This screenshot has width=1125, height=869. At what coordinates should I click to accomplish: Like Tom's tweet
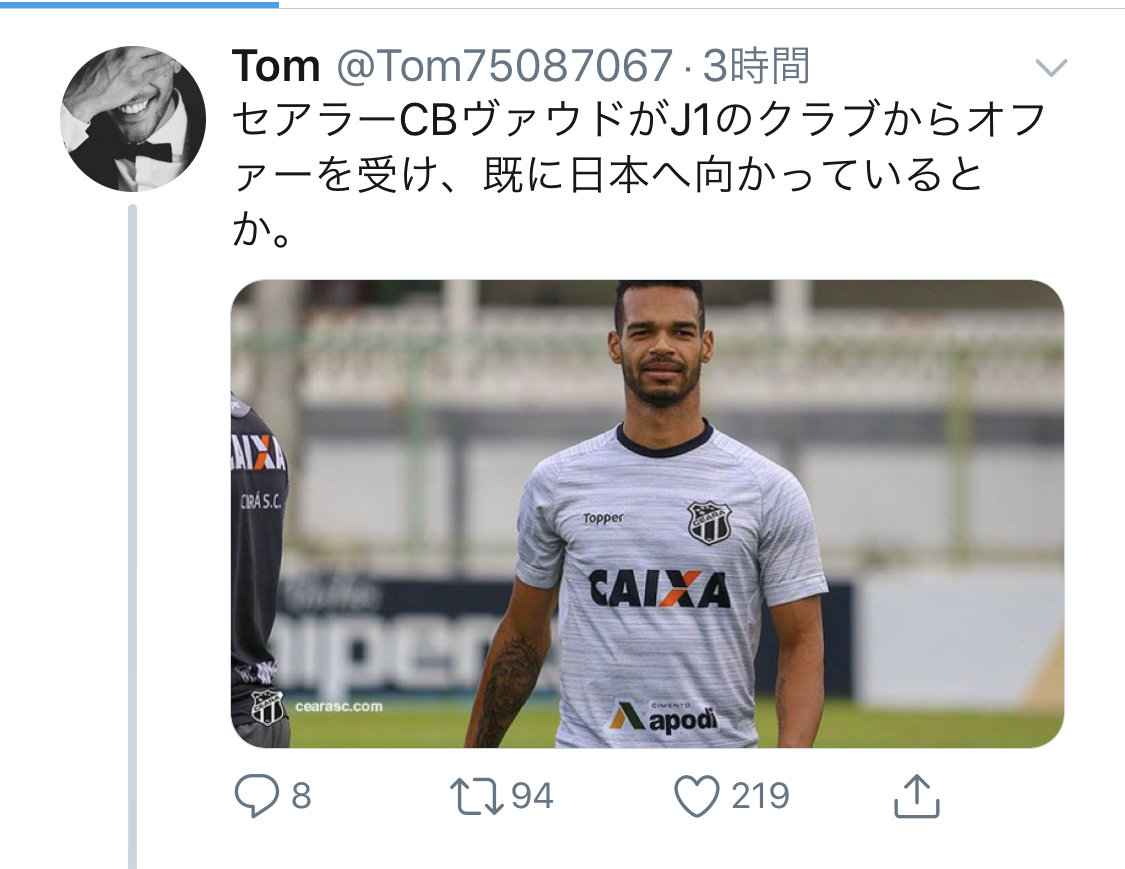point(697,796)
